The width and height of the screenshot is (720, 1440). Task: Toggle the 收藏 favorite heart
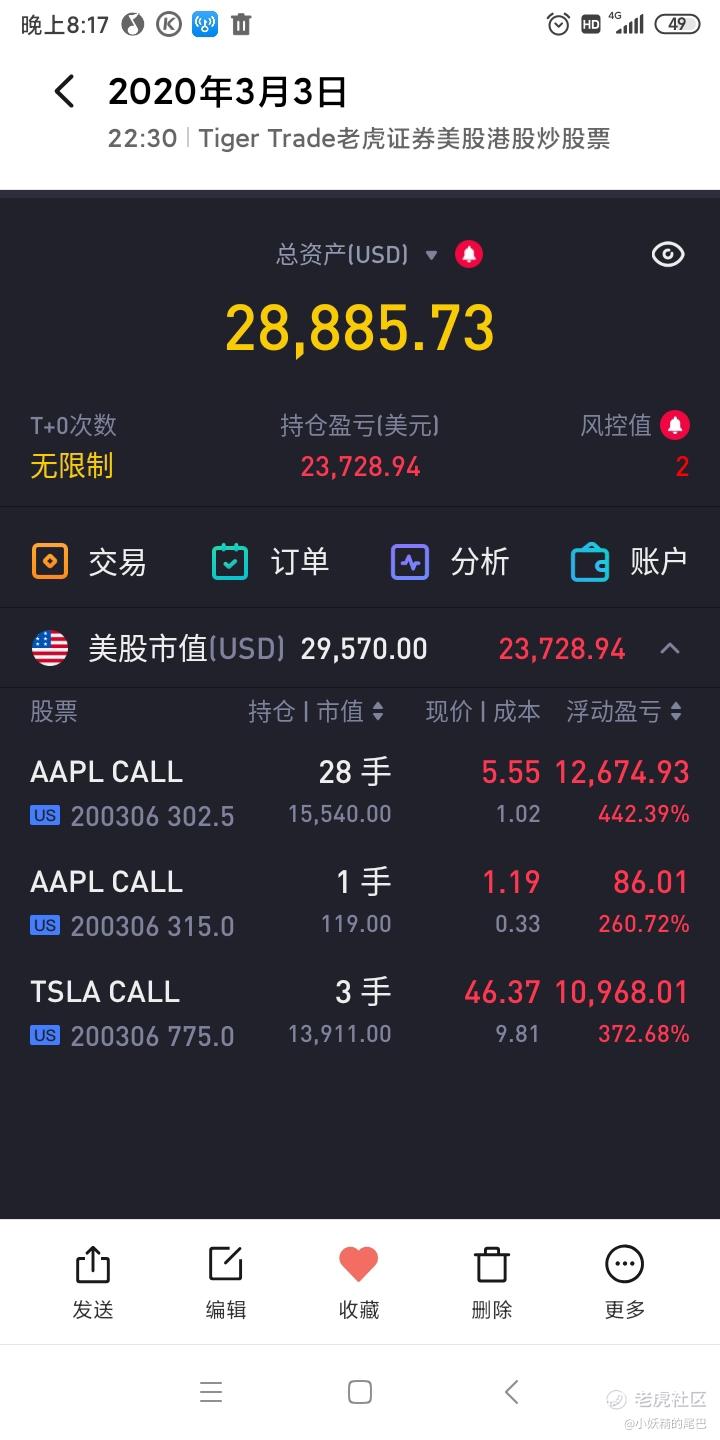point(359,1283)
